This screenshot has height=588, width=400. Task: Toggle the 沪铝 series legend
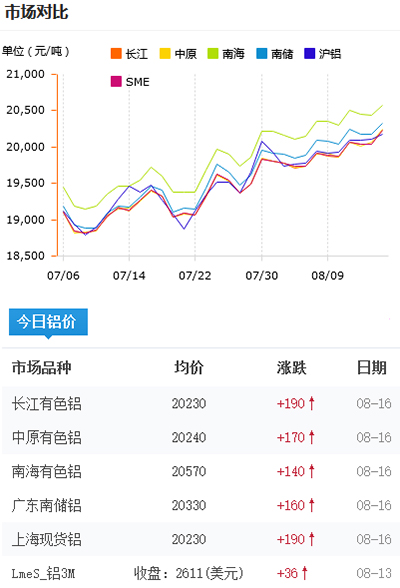[x=323, y=54]
